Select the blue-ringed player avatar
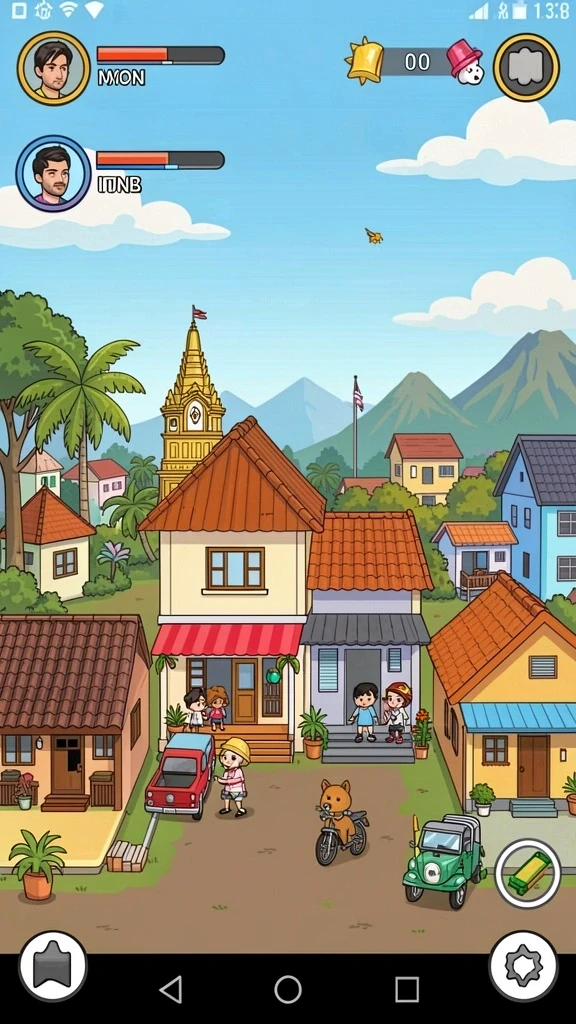 point(54,173)
